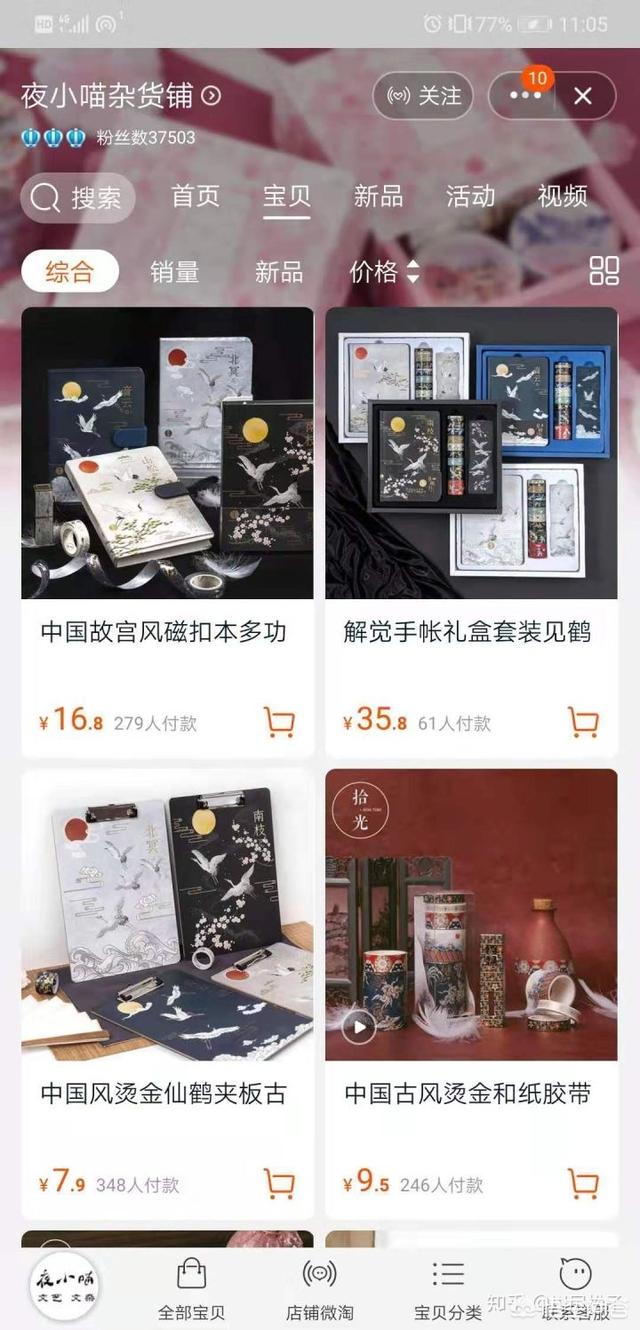Add 解觉手帐礼盒套装见鹤 to cart
This screenshot has height=1330, width=640.
tap(583, 721)
